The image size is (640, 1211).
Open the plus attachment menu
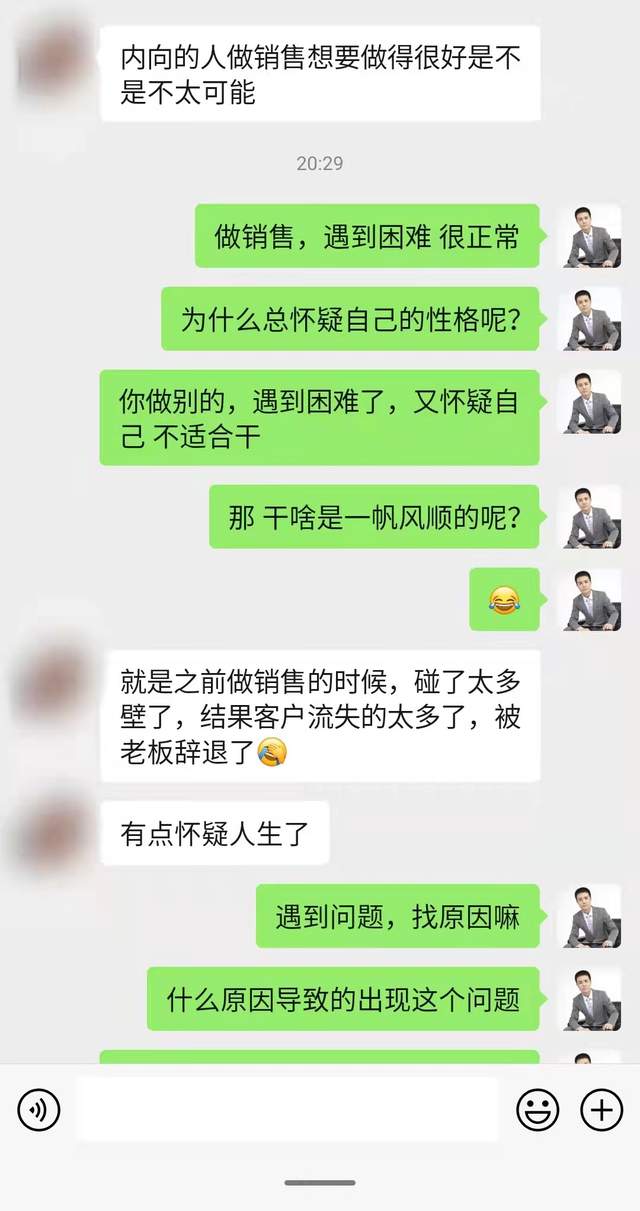[602, 1109]
